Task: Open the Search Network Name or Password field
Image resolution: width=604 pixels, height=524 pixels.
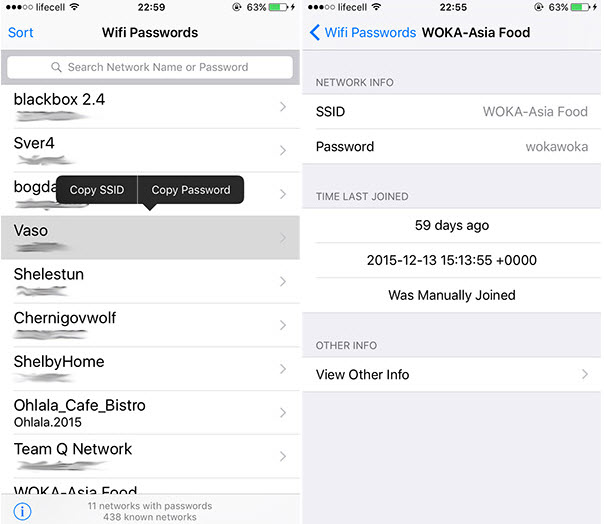Action: (150, 67)
